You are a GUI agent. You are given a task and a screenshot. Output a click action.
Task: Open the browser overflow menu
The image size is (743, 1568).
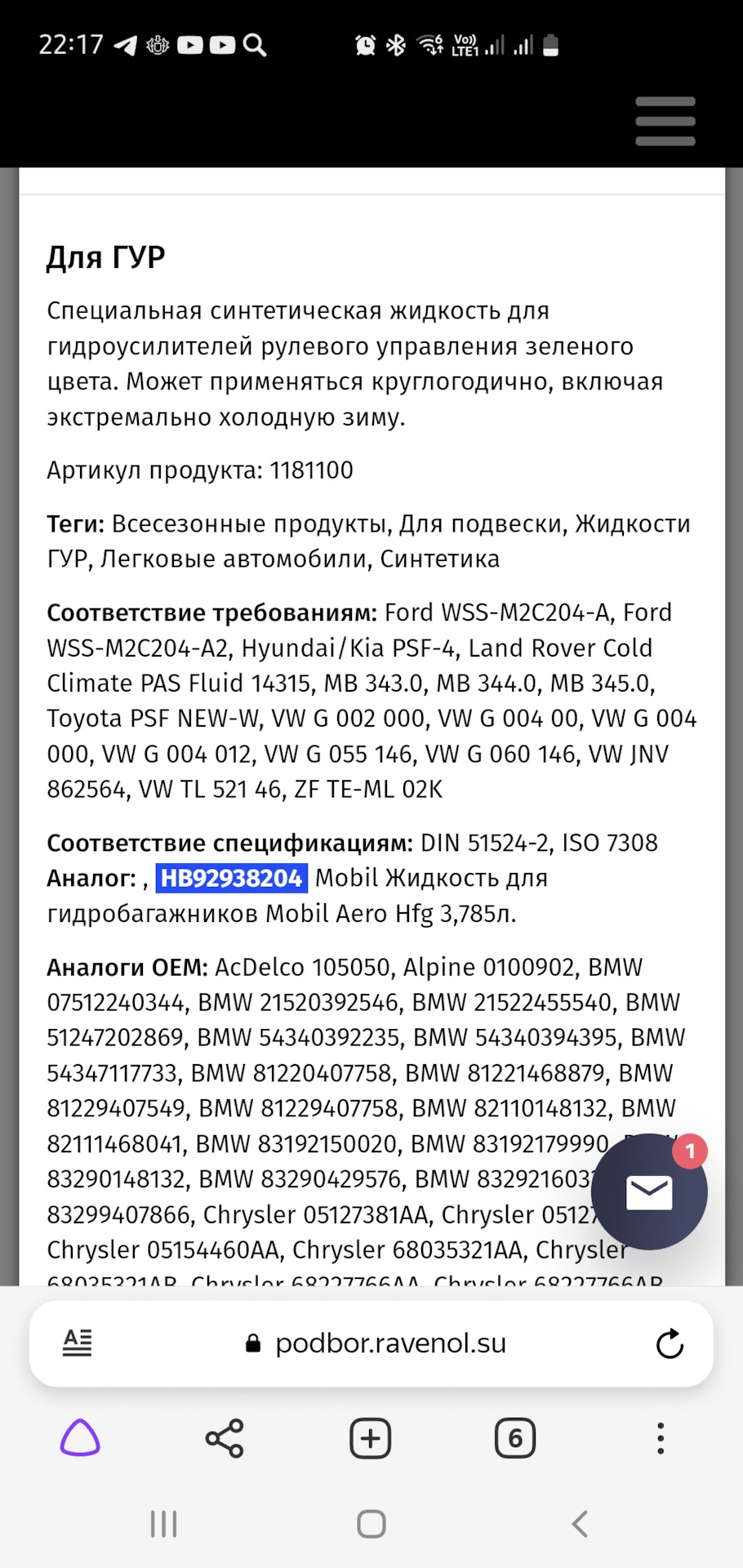click(661, 1438)
